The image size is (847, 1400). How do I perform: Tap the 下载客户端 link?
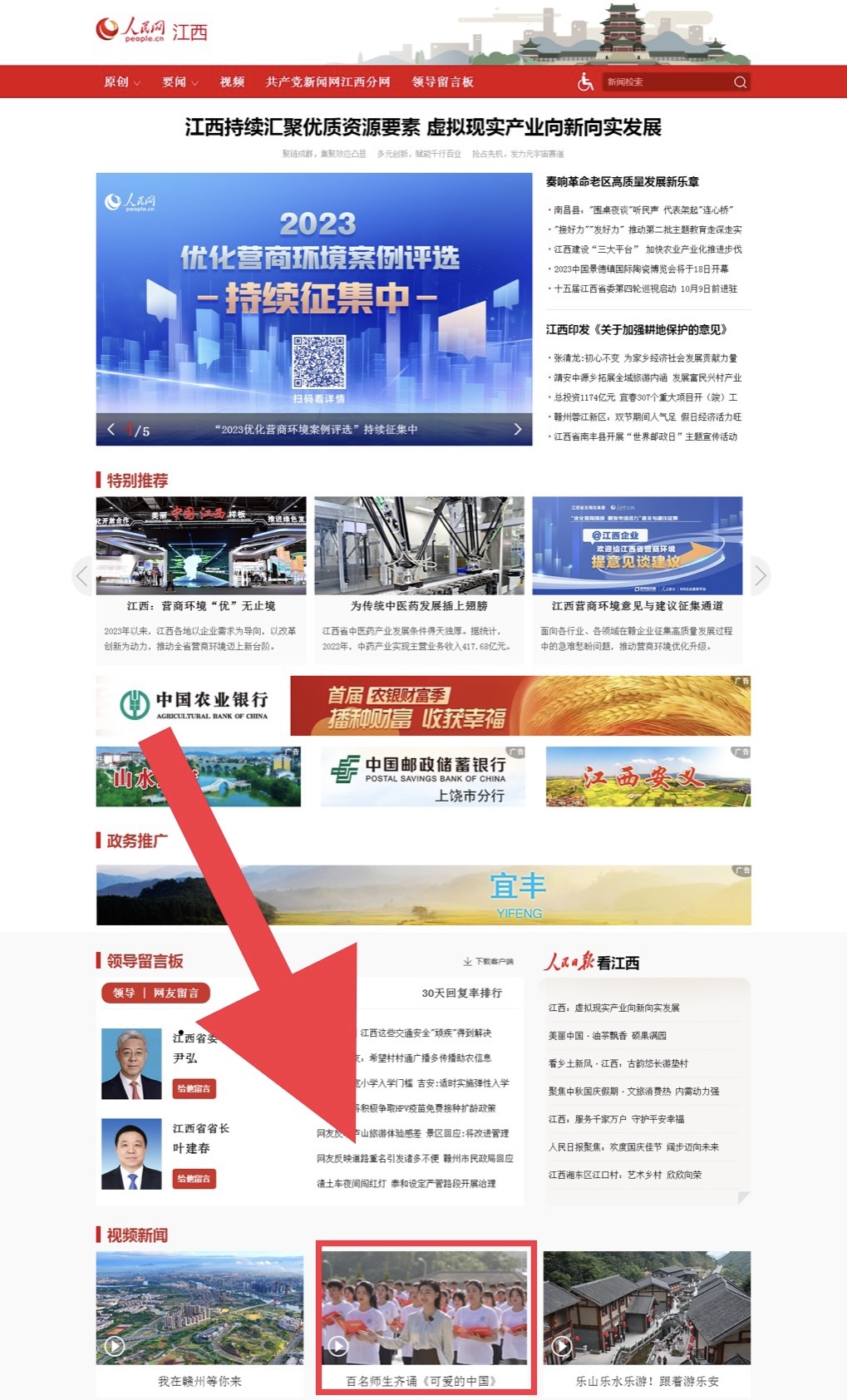click(489, 961)
